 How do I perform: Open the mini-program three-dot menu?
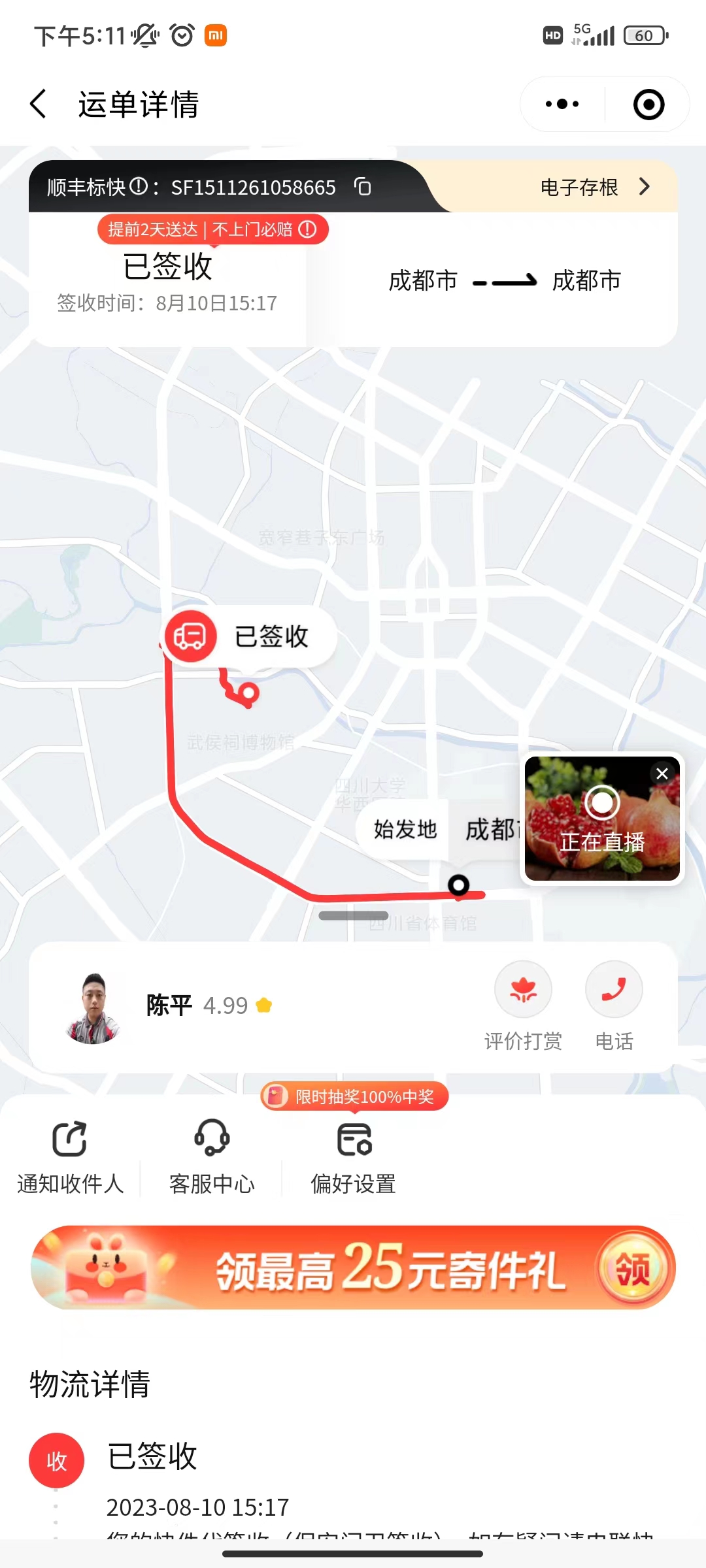click(x=562, y=104)
